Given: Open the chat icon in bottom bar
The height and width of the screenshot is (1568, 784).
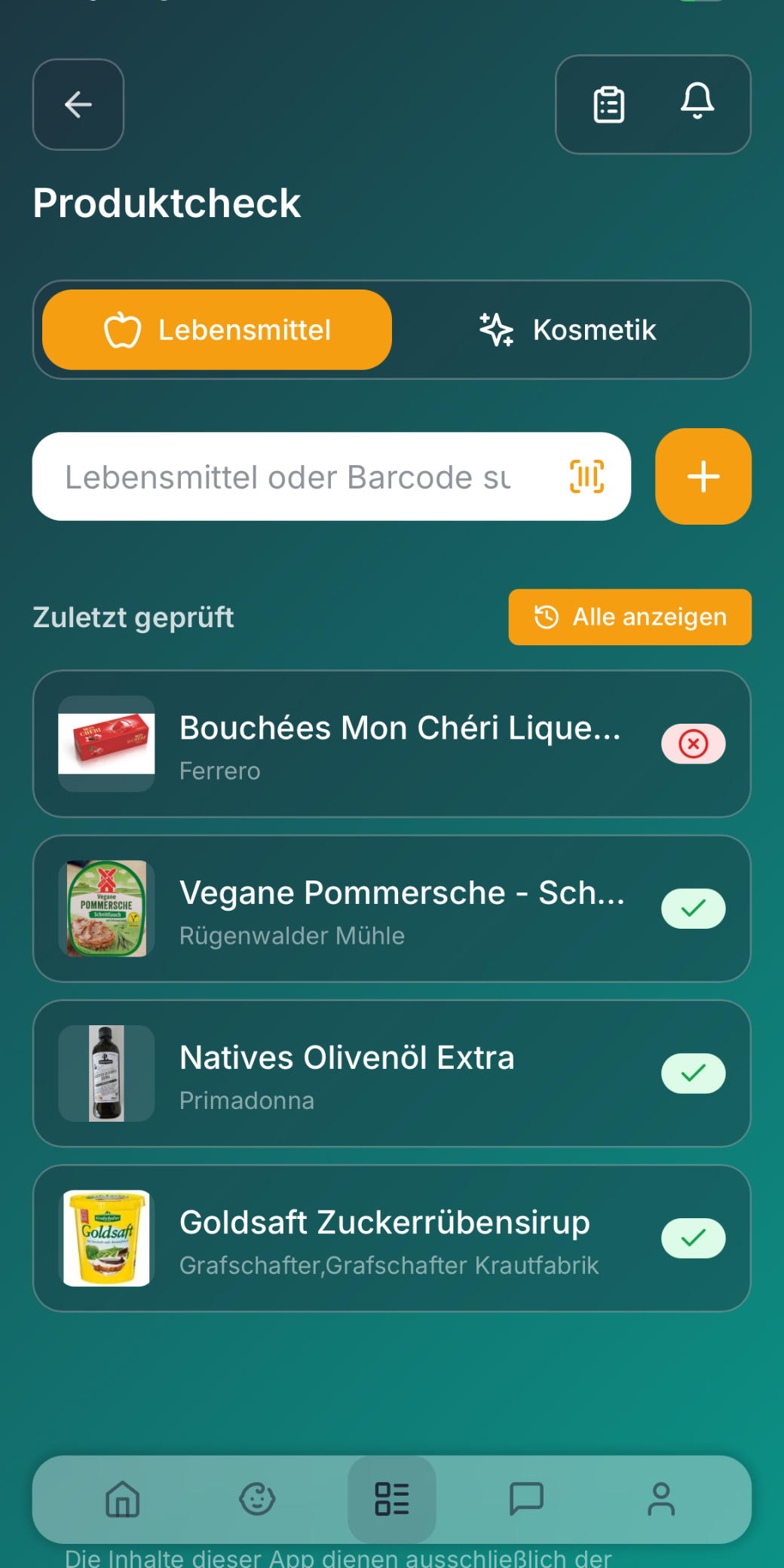Looking at the screenshot, I should (527, 1499).
